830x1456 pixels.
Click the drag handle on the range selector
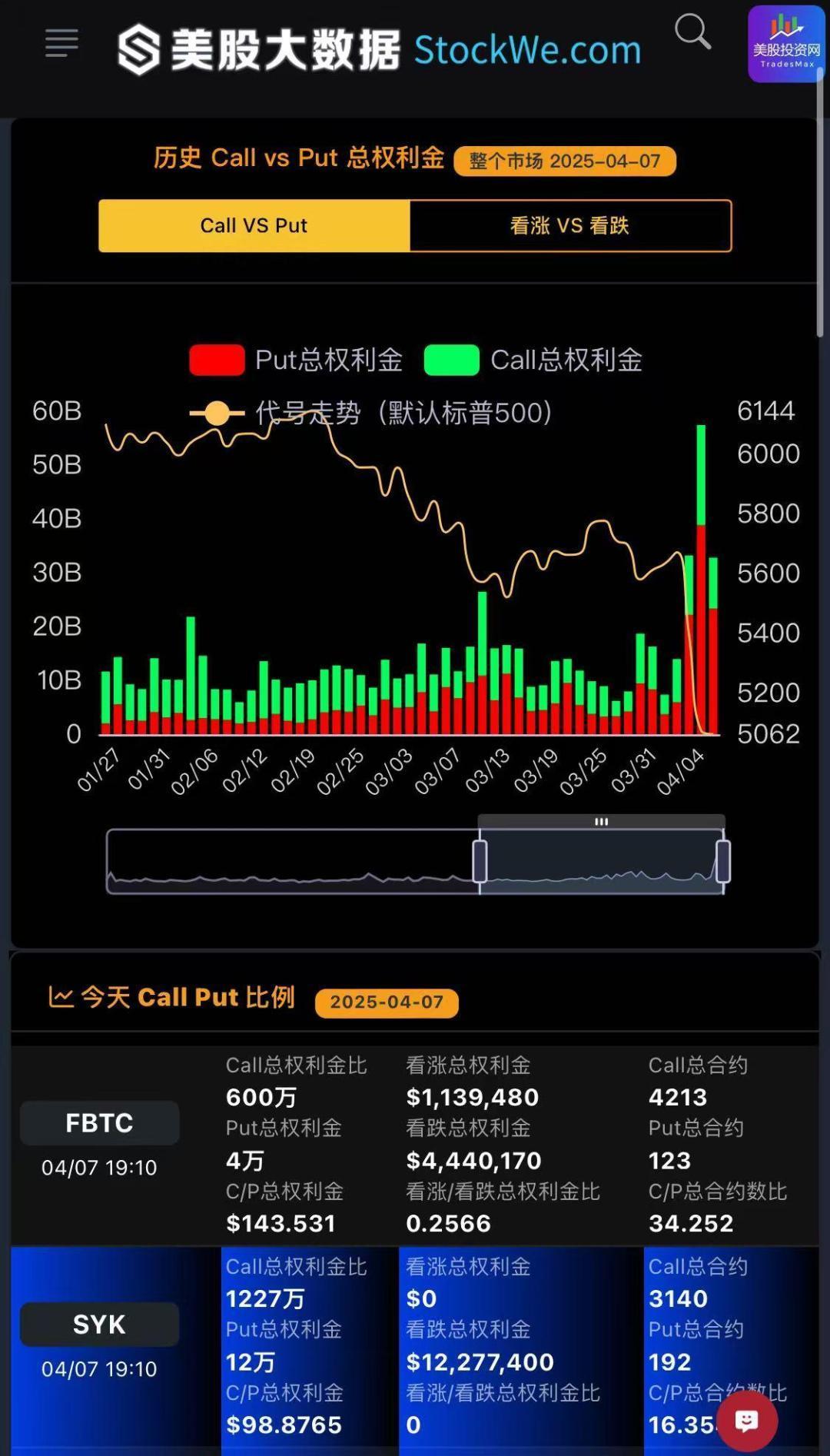click(602, 822)
